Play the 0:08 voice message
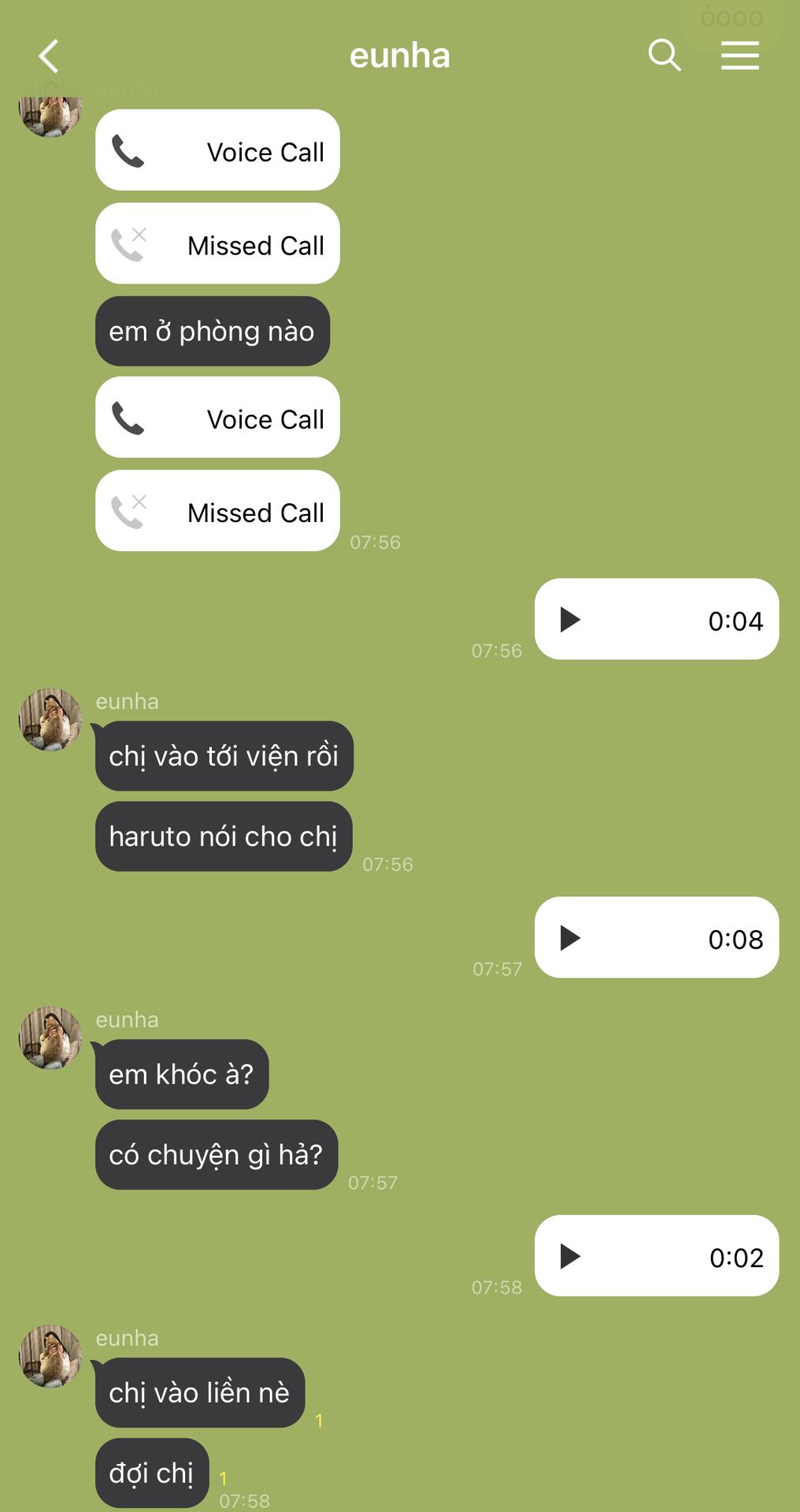The image size is (800, 1512). 571,938
